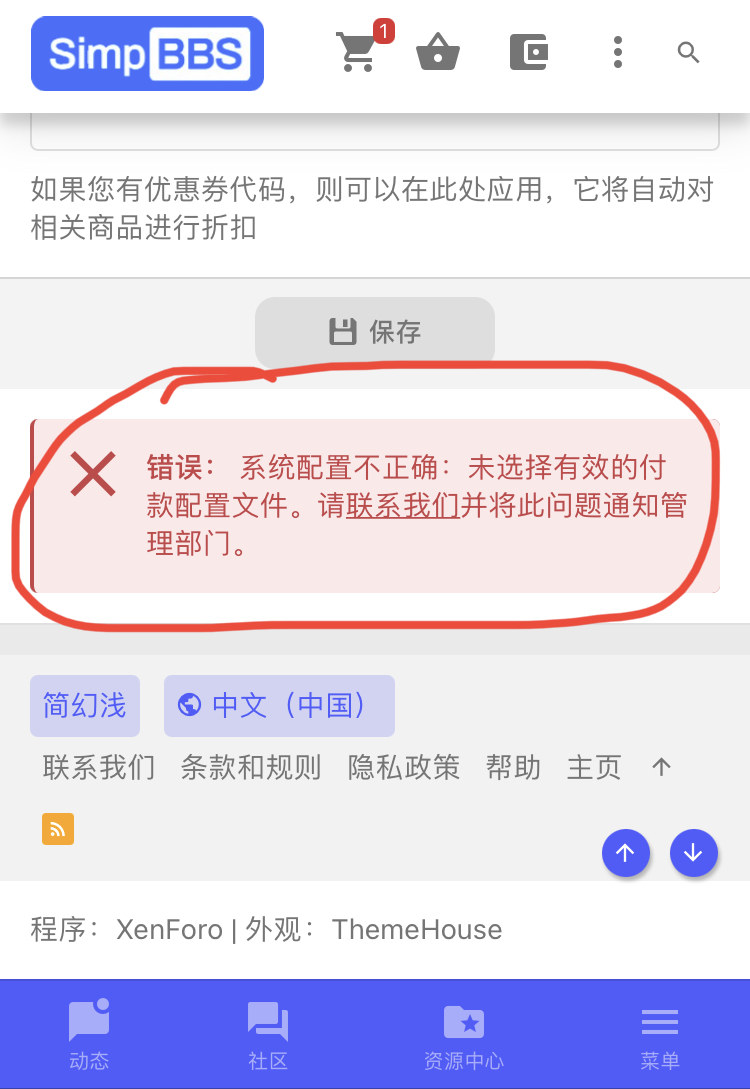Open 条款和规则 page
This screenshot has height=1089, width=750.
tap(251, 767)
